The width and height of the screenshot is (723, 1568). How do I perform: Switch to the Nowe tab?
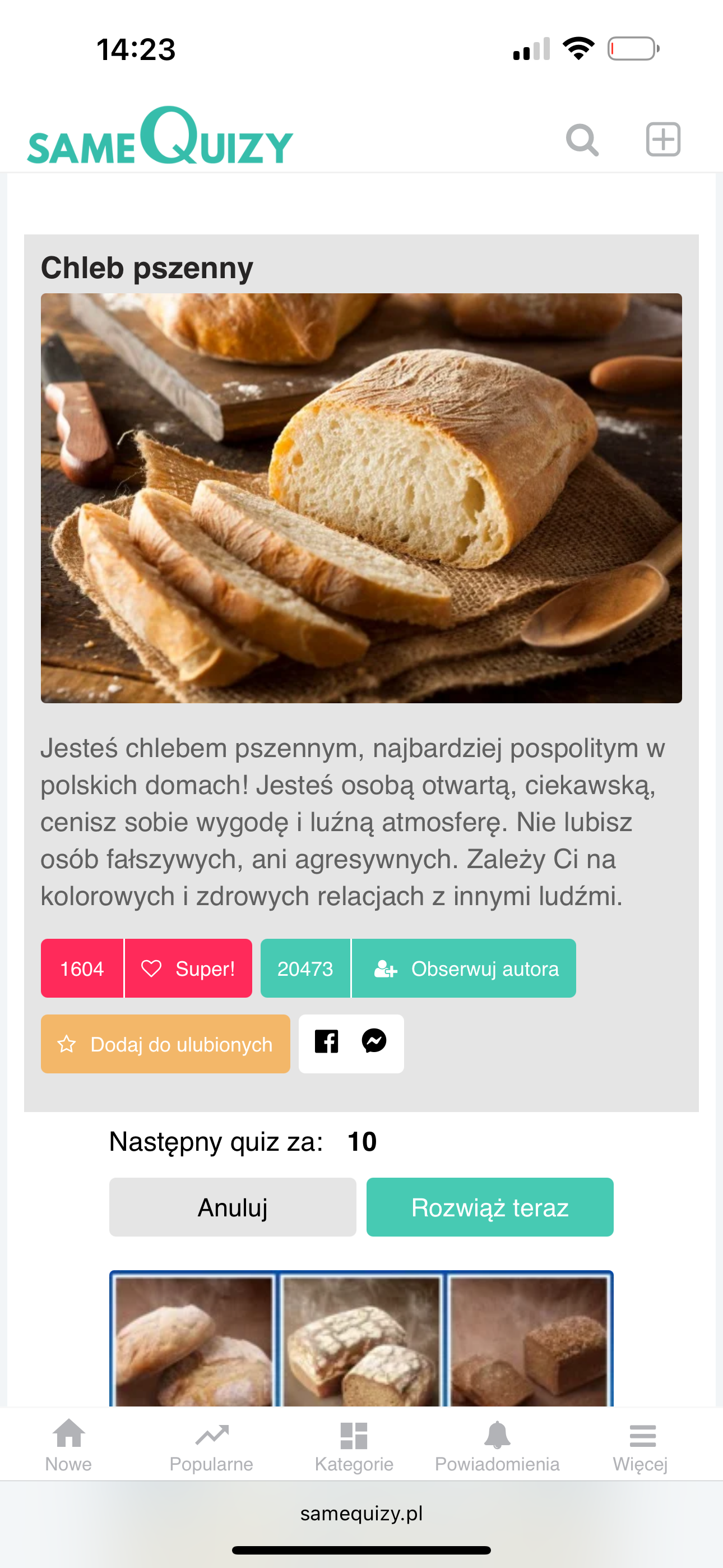tap(69, 1446)
